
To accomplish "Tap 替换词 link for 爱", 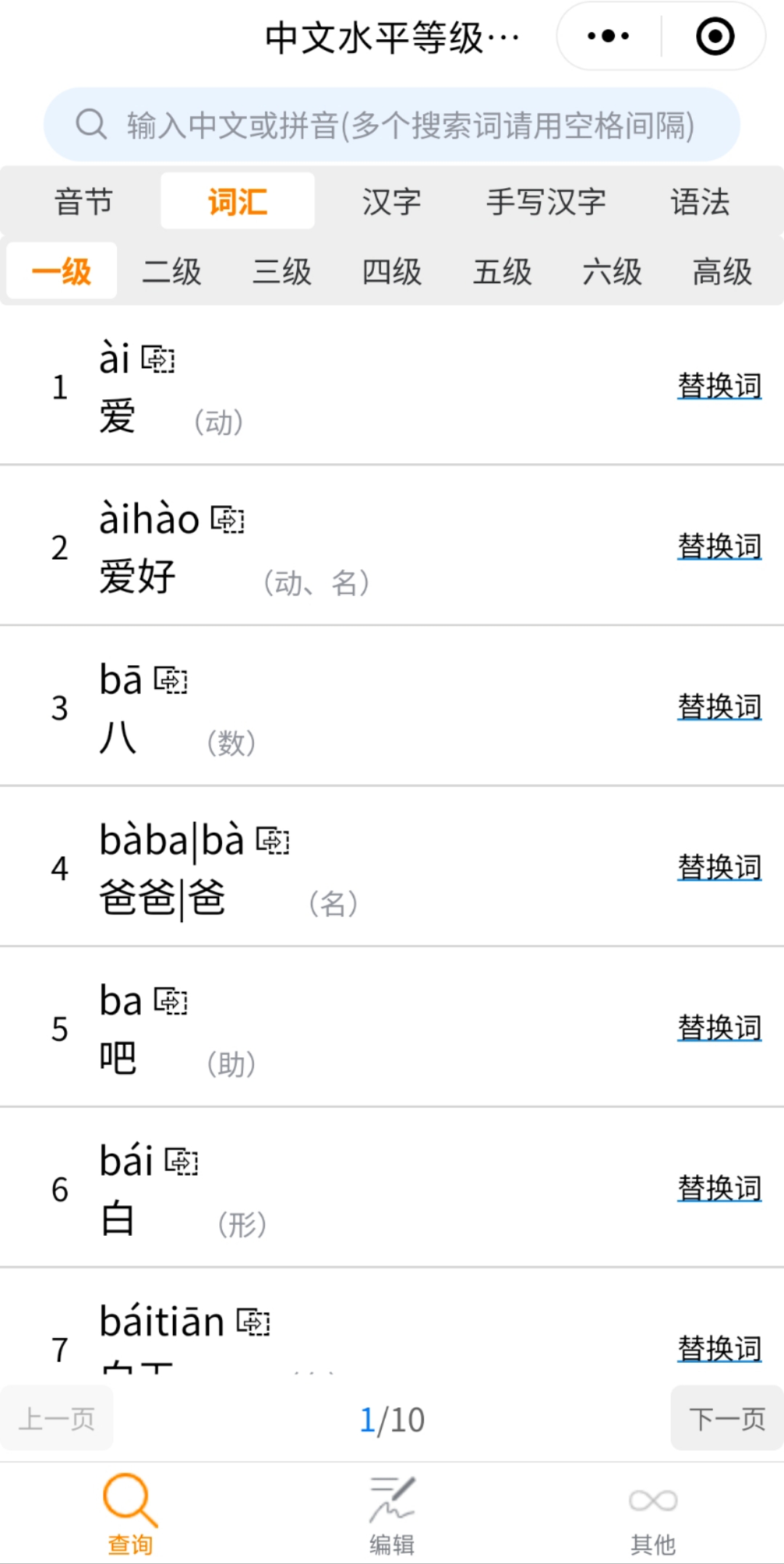I will (719, 386).
